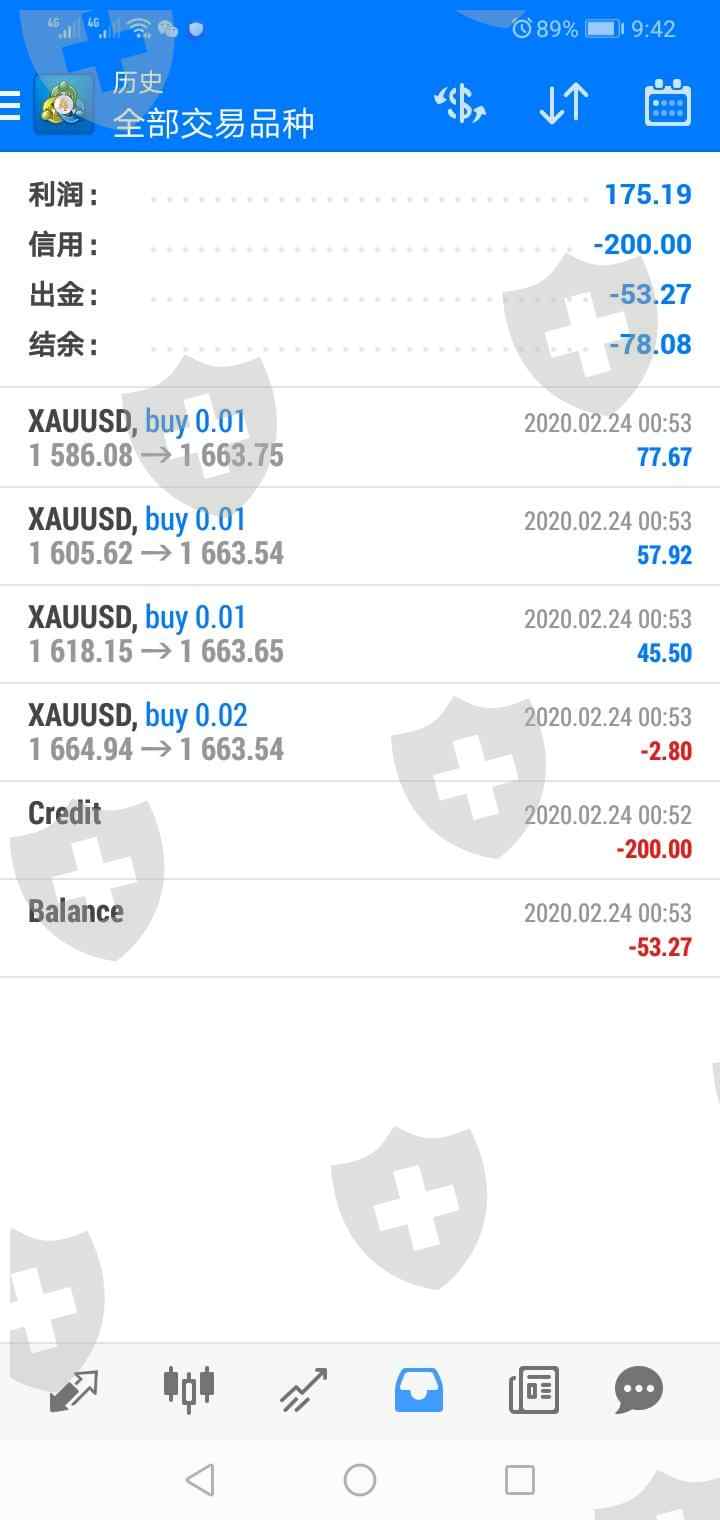Screen dimensions: 720x1520
Task: Select the History inbox tab
Action: [418, 1389]
